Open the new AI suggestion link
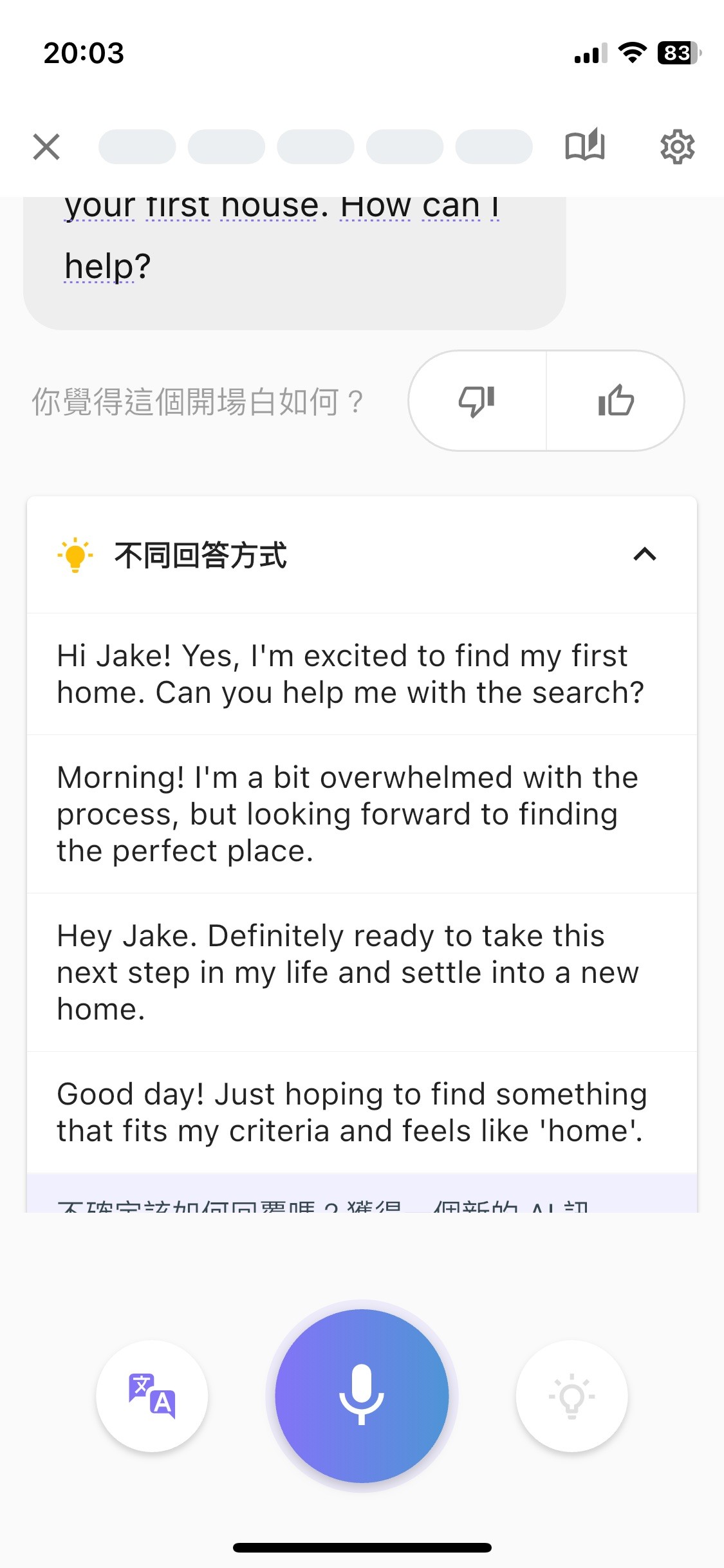This screenshot has height=1568, width=724. [362, 1201]
